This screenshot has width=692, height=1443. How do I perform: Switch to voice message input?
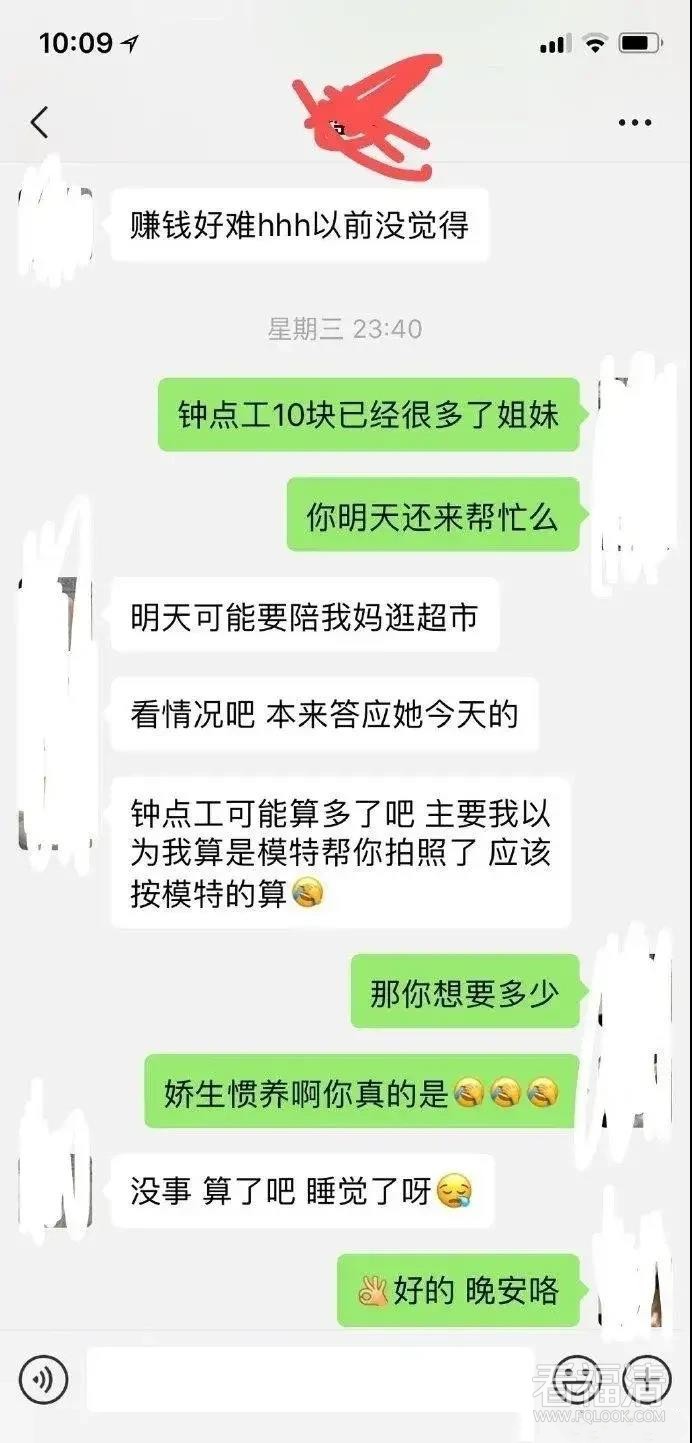(x=43, y=1380)
